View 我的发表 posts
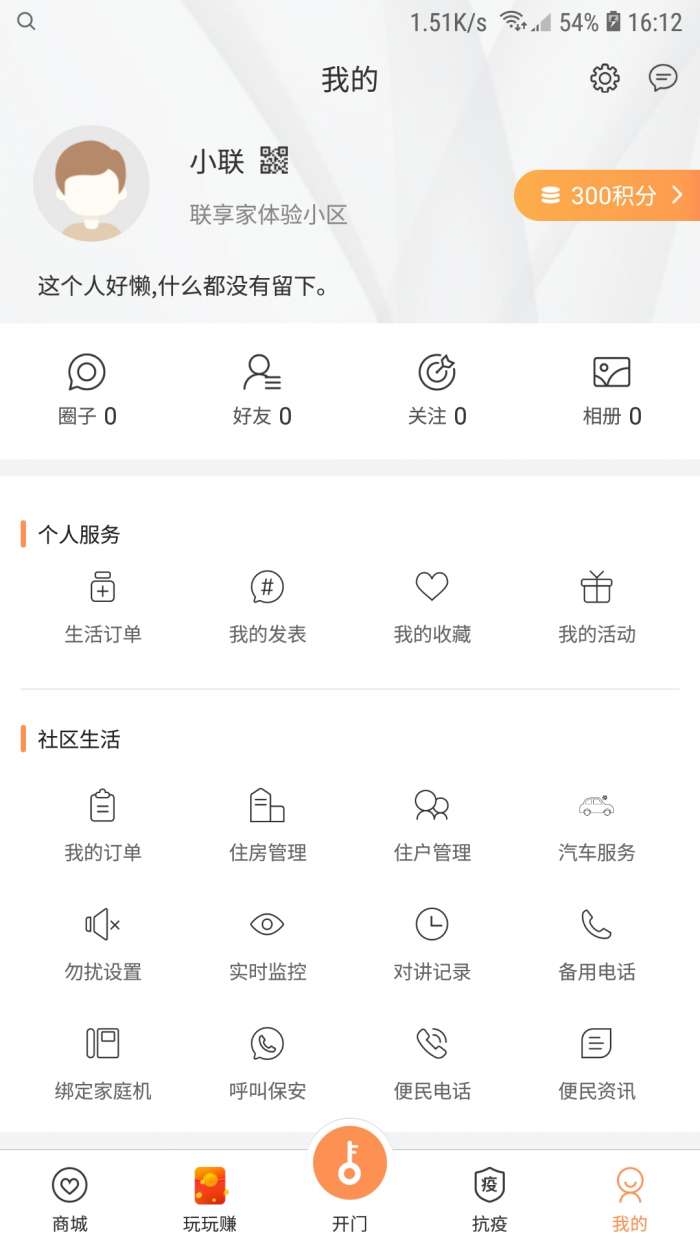Screen dimensions: 700x1244 click(x=267, y=606)
